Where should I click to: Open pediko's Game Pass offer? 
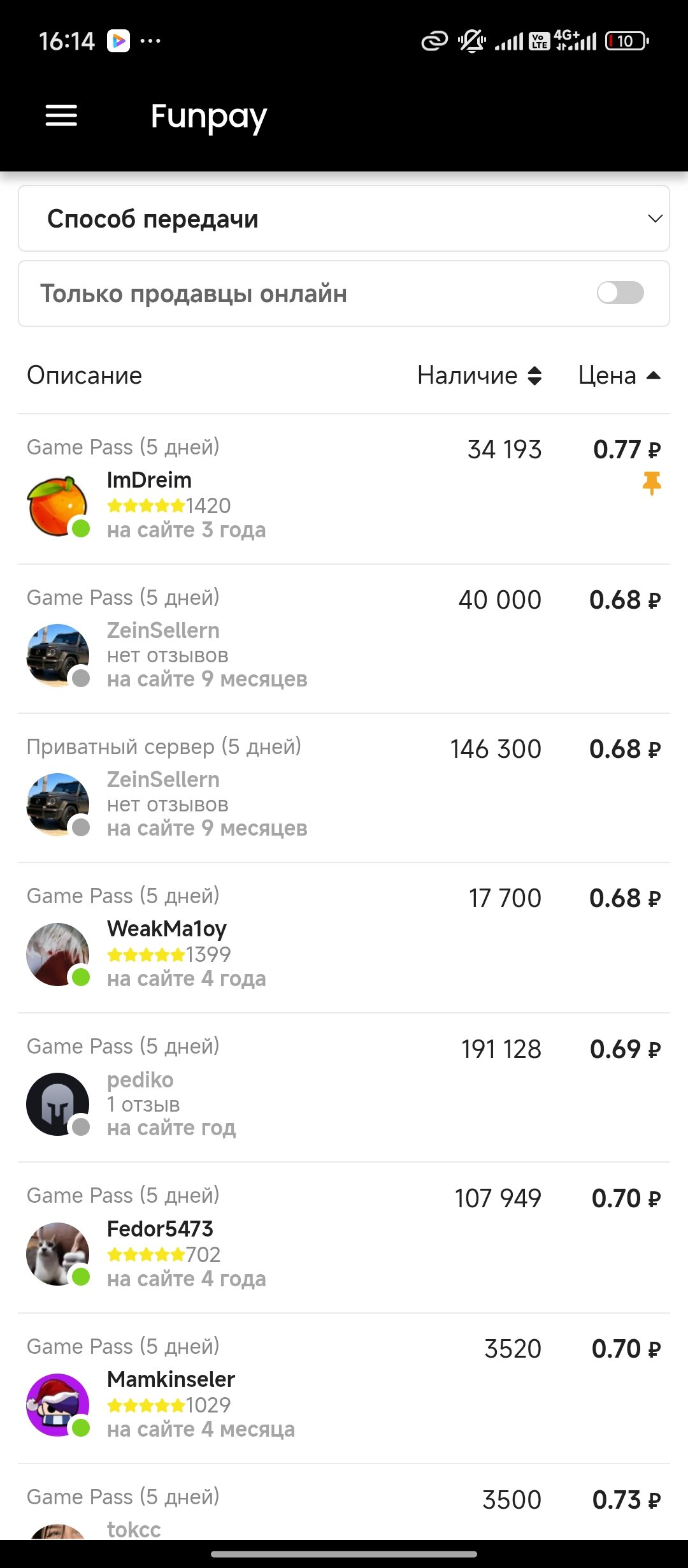pyautogui.click(x=344, y=1087)
